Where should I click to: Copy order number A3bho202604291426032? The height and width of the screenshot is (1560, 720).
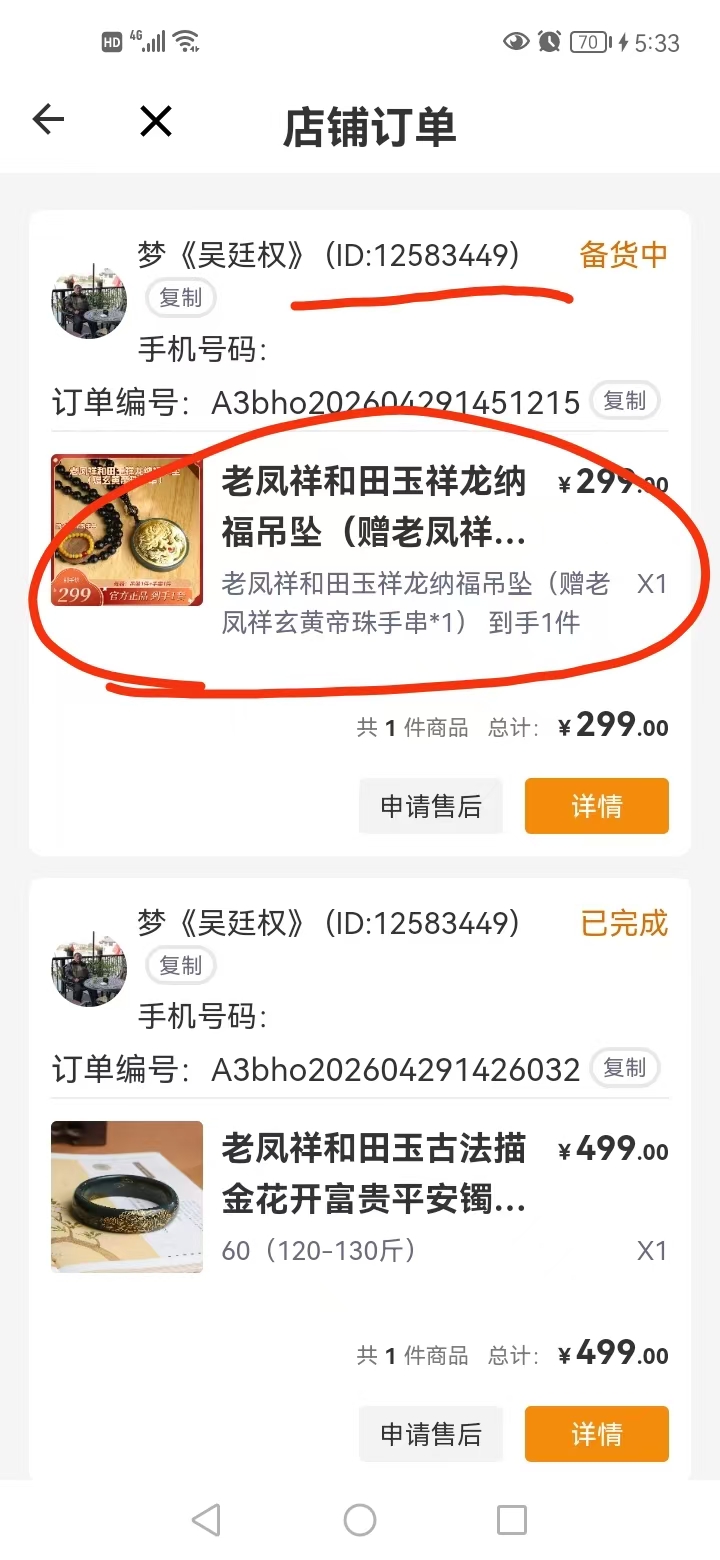click(625, 1069)
